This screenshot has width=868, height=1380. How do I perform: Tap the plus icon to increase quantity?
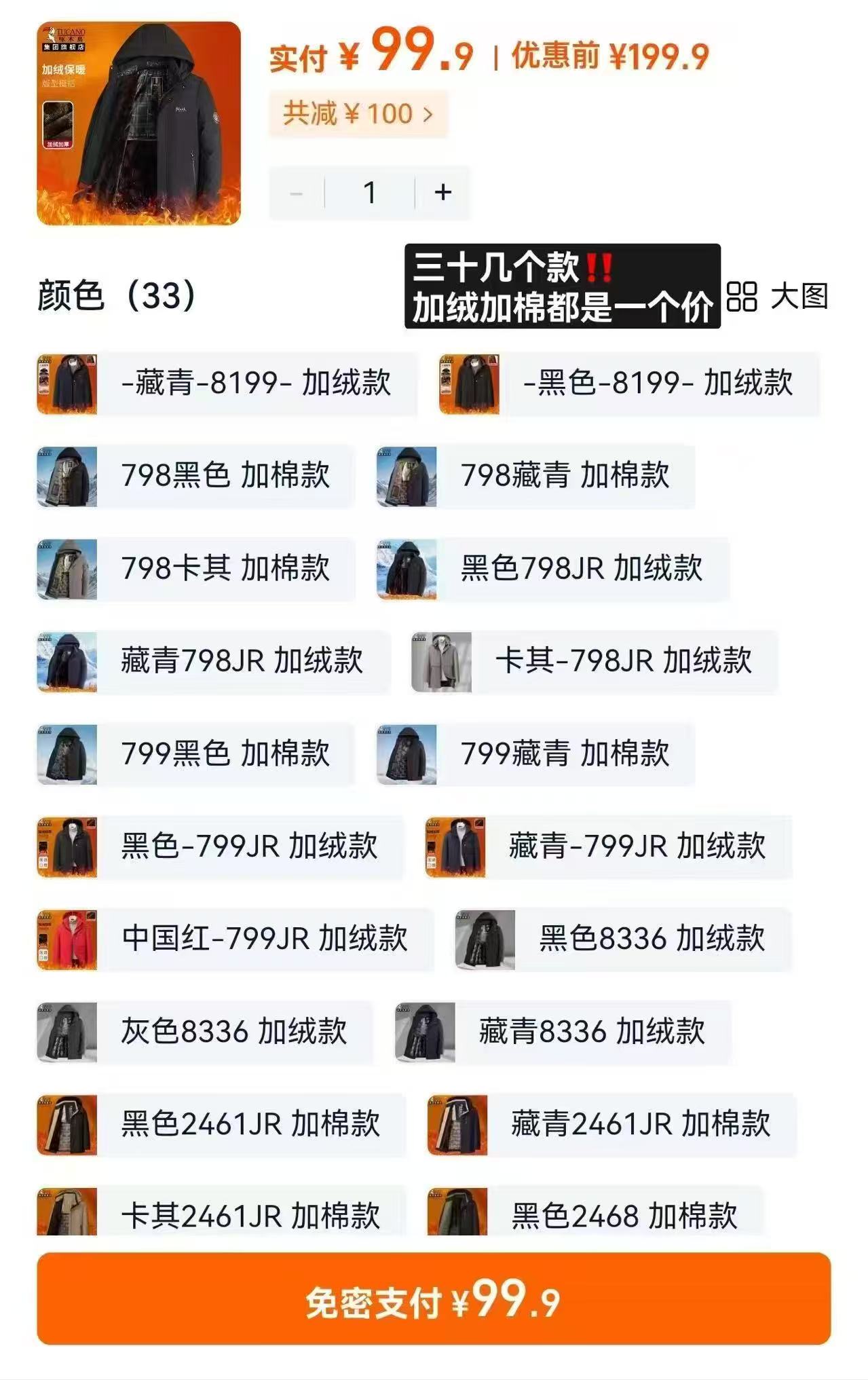(443, 192)
